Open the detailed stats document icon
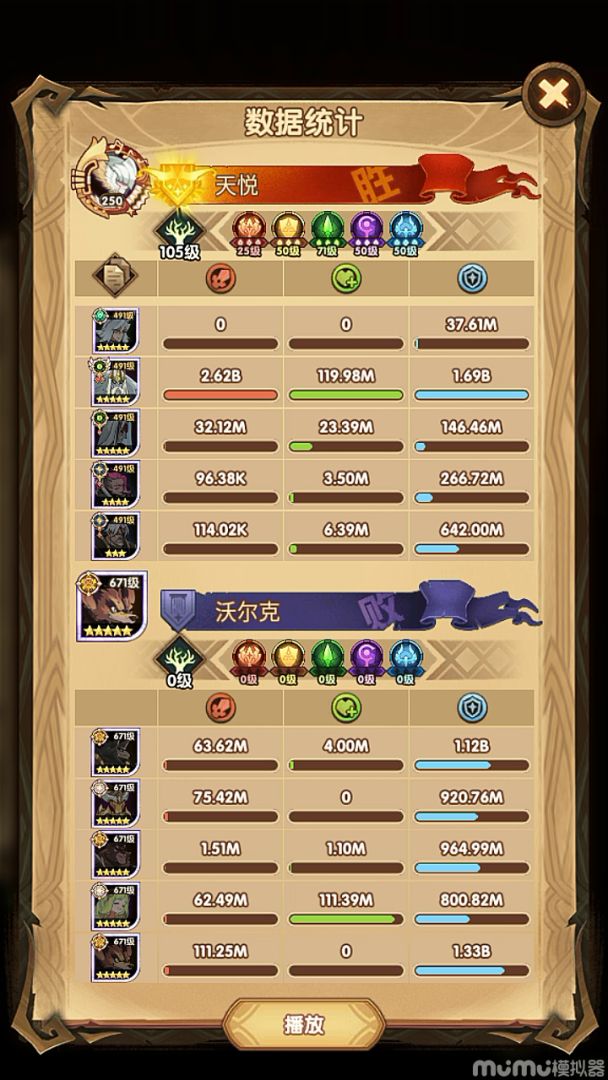The width and height of the screenshot is (608, 1080). (x=114, y=277)
